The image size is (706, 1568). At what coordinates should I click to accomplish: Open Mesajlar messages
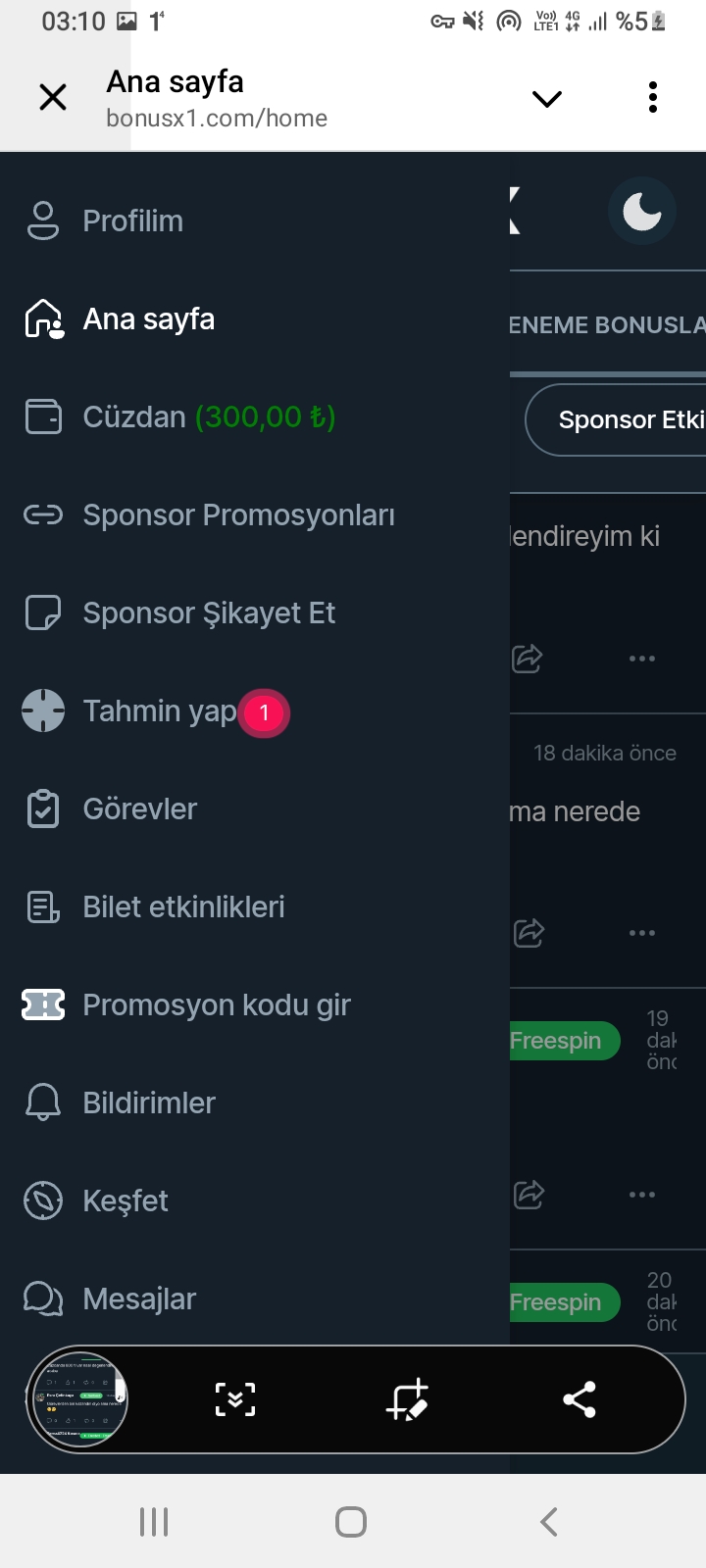(x=139, y=1298)
